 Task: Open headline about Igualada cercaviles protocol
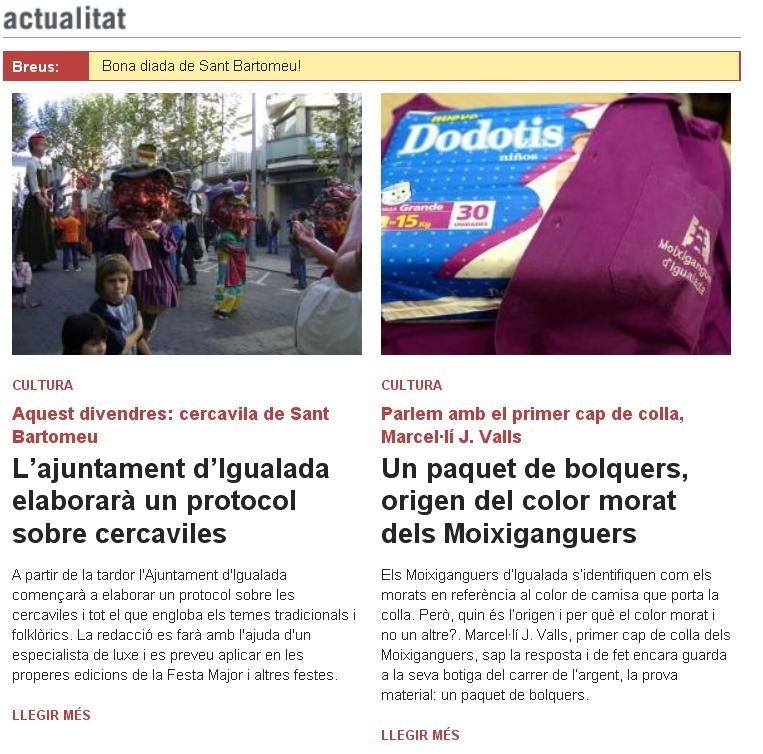(x=170, y=501)
